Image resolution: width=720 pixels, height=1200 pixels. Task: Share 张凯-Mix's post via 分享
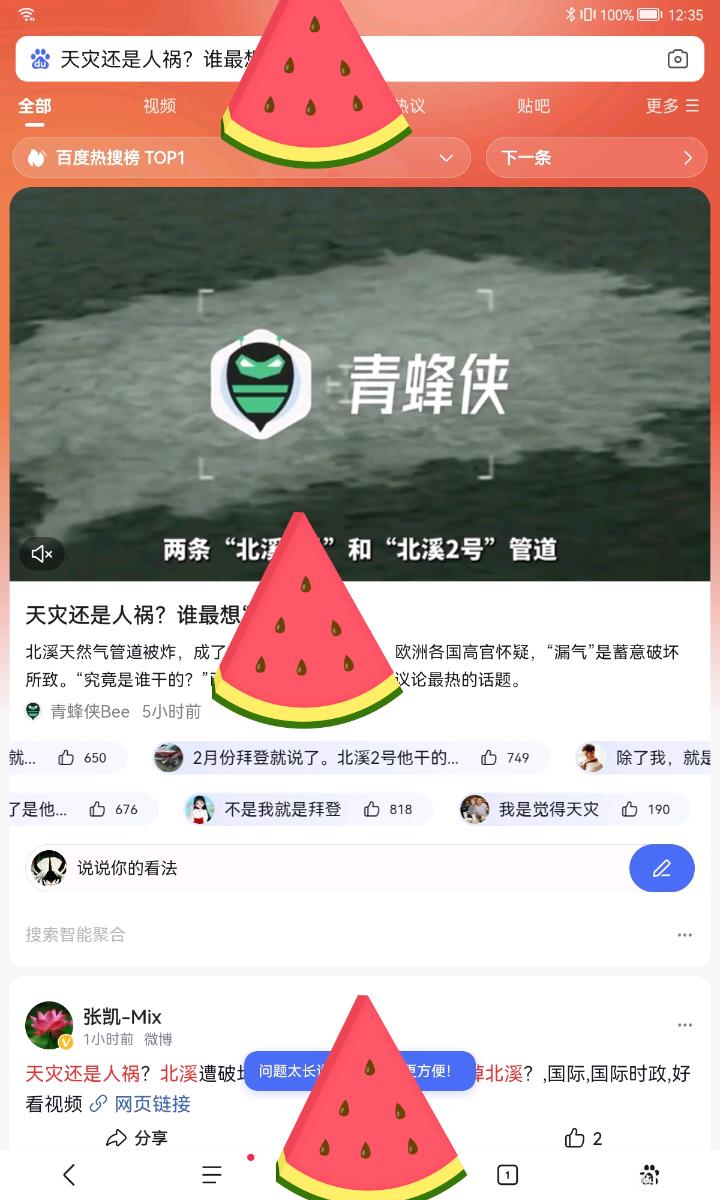pos(137,1138)
